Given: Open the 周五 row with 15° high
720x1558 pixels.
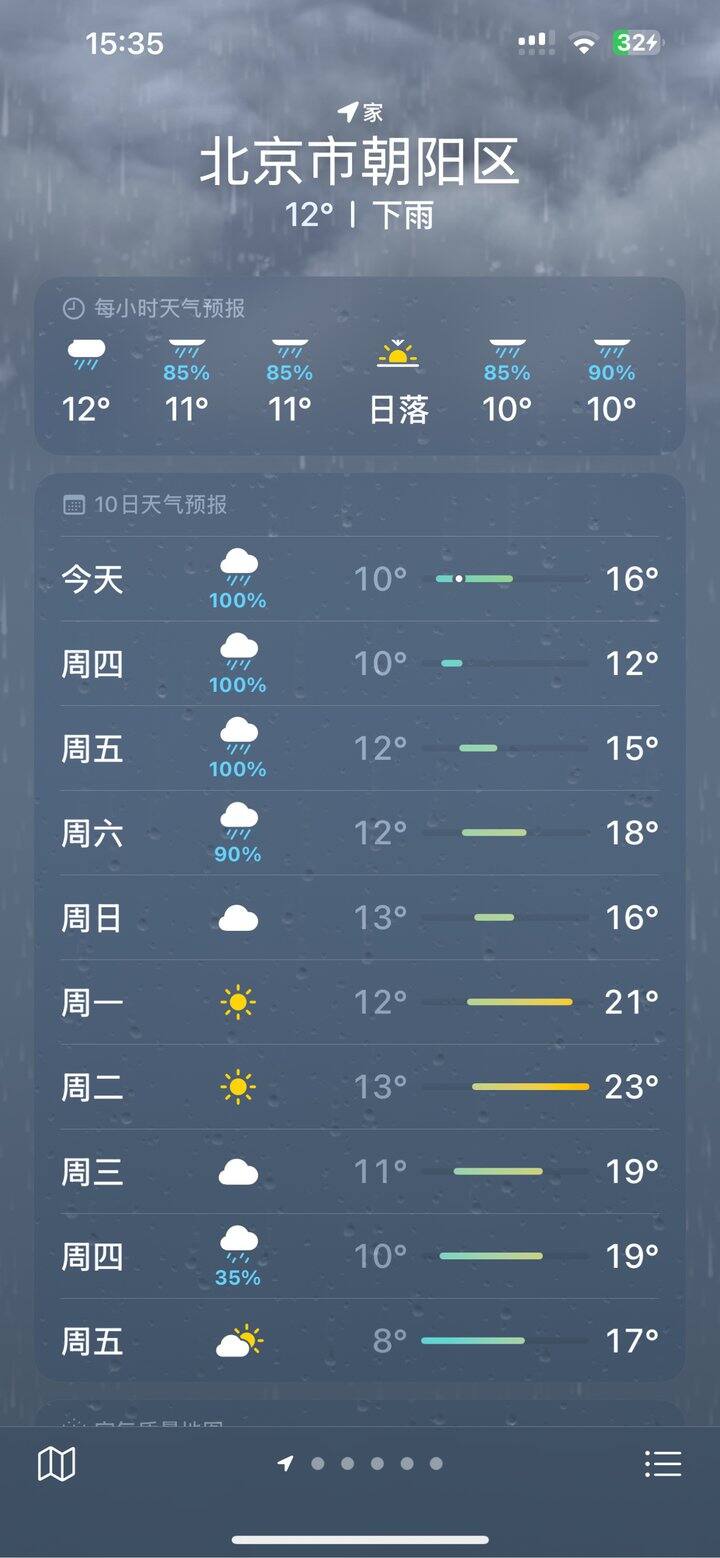Looking at the screenshot, I should [x=360, y=748].
